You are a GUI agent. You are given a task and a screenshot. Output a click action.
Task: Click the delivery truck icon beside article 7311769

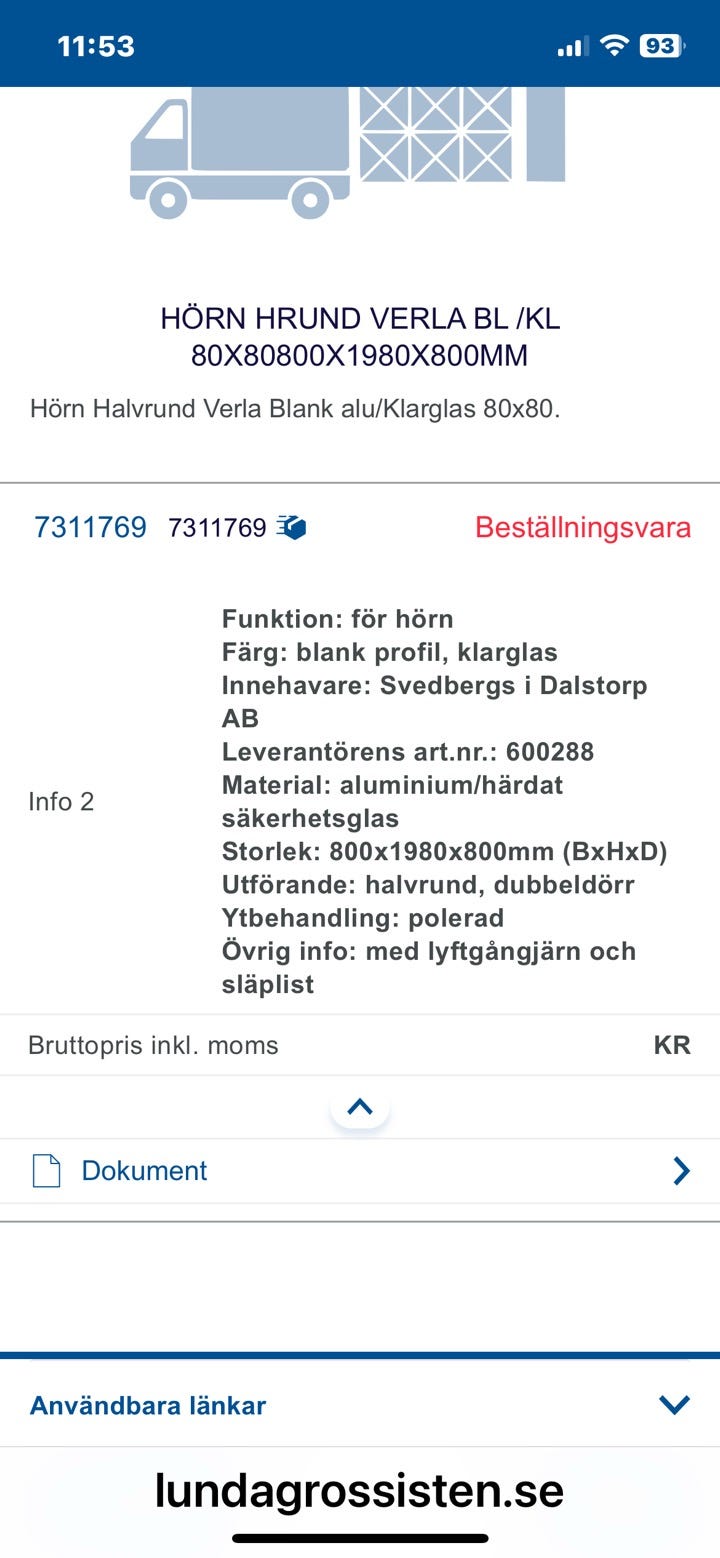(290, 527)
